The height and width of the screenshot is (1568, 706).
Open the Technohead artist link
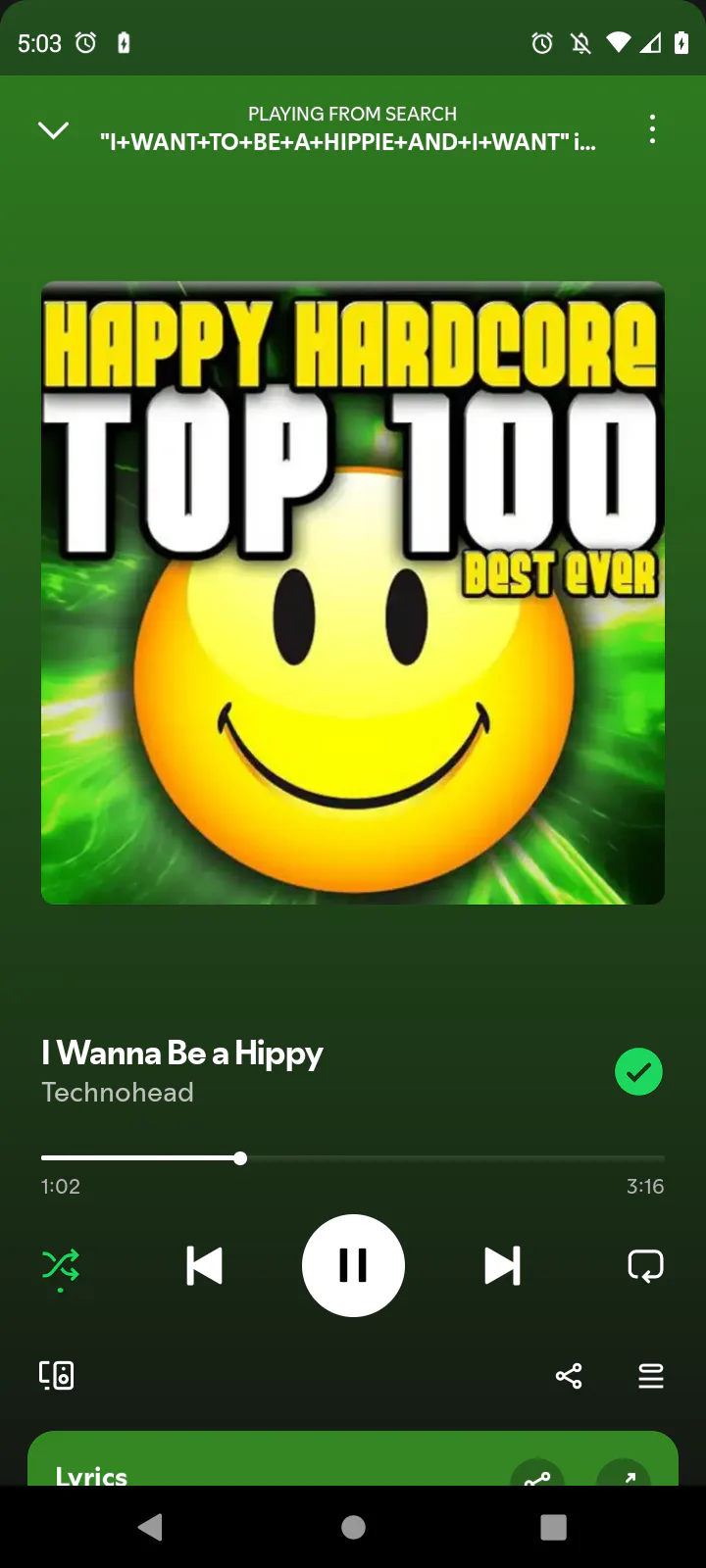[118, 1093]
